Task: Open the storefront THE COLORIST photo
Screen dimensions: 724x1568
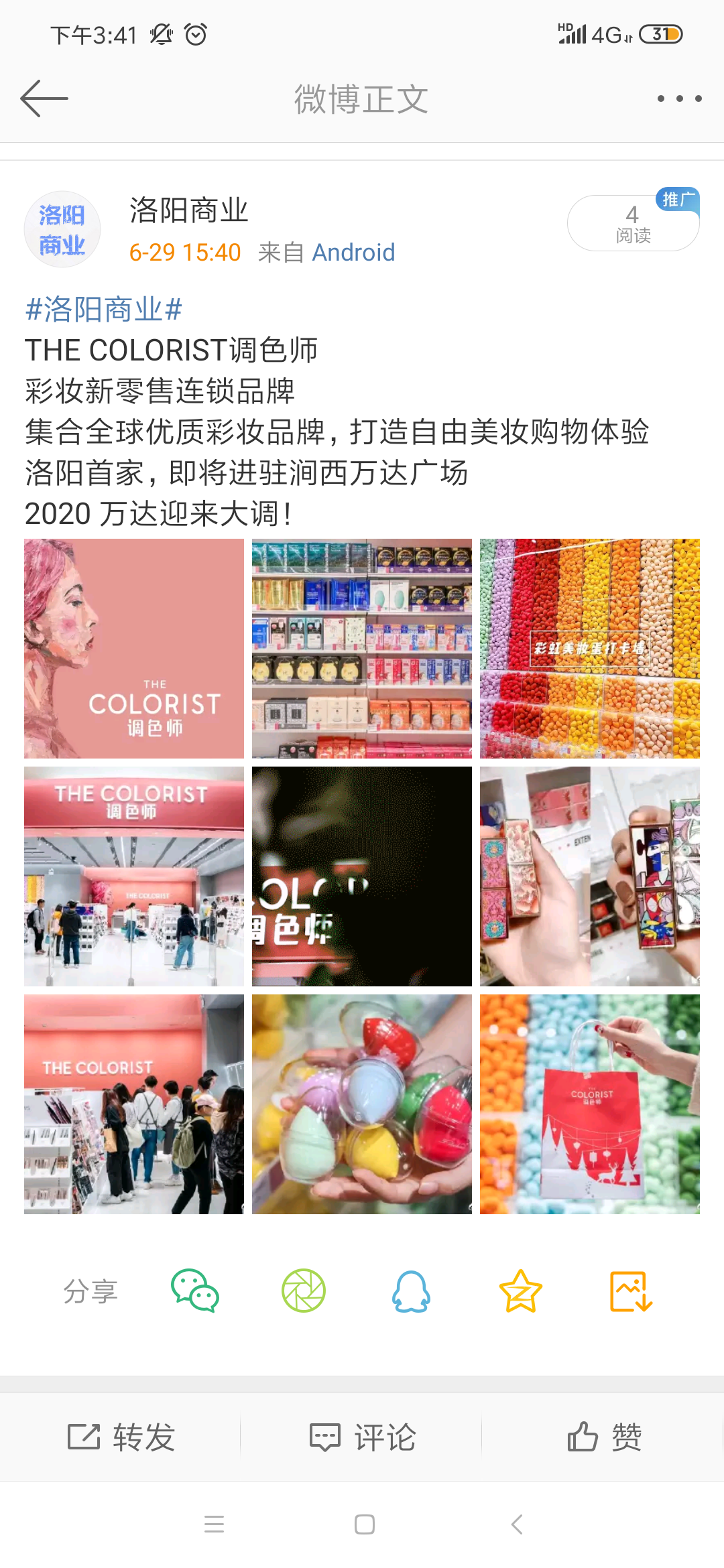Action: pos(134,876)
